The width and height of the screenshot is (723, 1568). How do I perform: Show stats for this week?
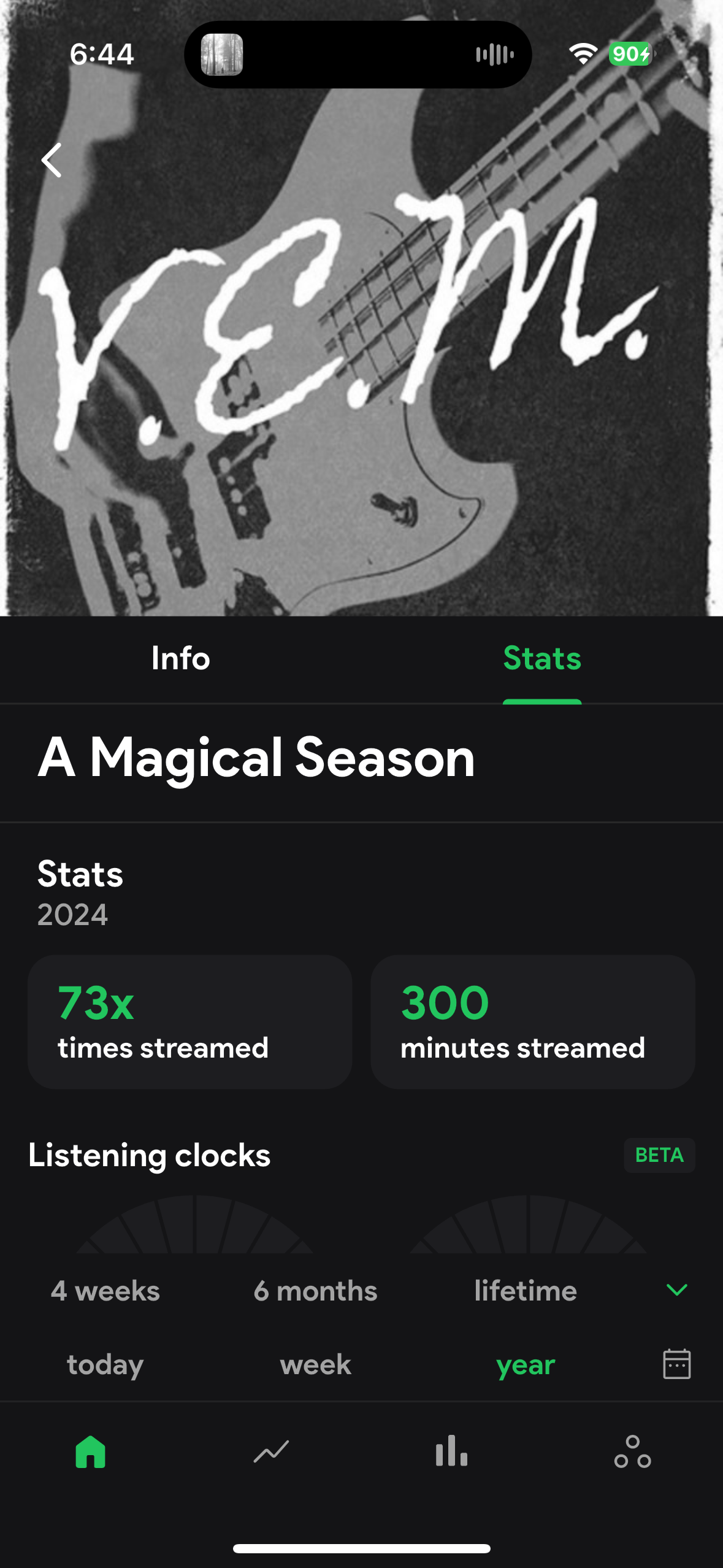[315, 1364]
